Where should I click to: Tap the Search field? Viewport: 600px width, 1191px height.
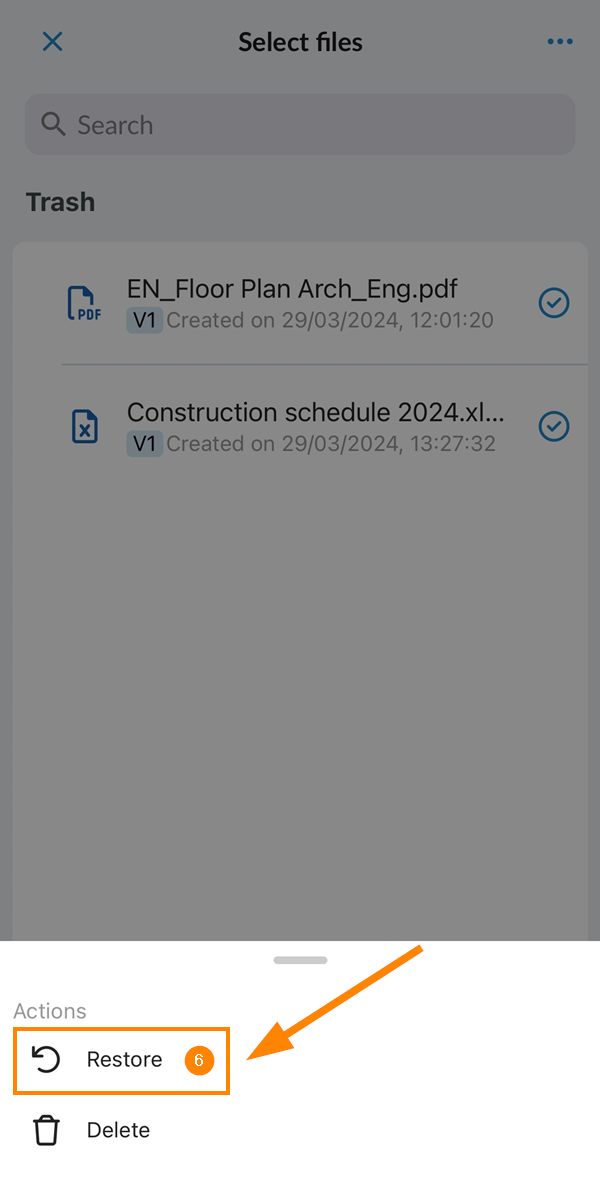tap(300, 125)
